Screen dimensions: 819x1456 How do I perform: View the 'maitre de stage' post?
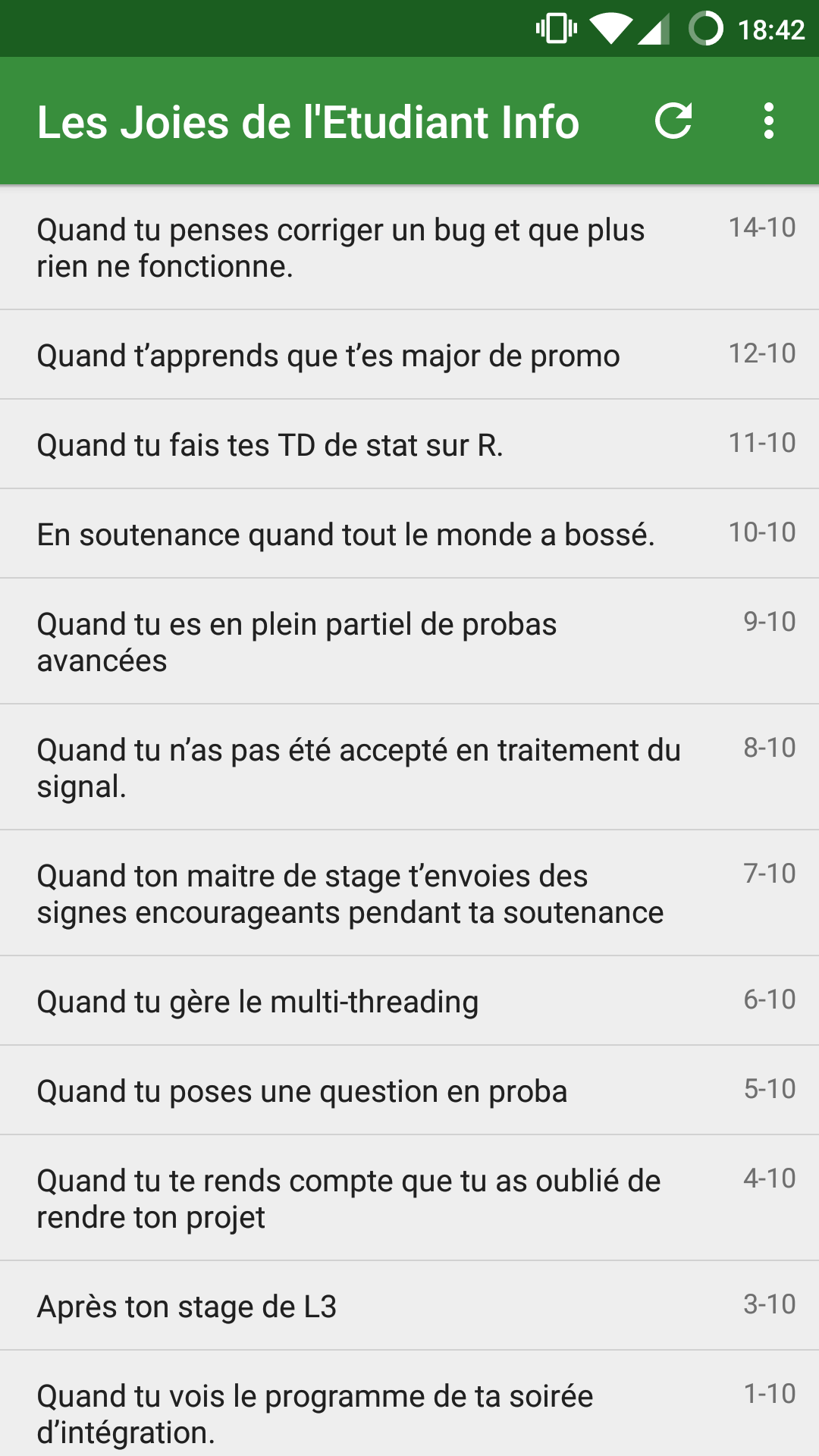409,893
